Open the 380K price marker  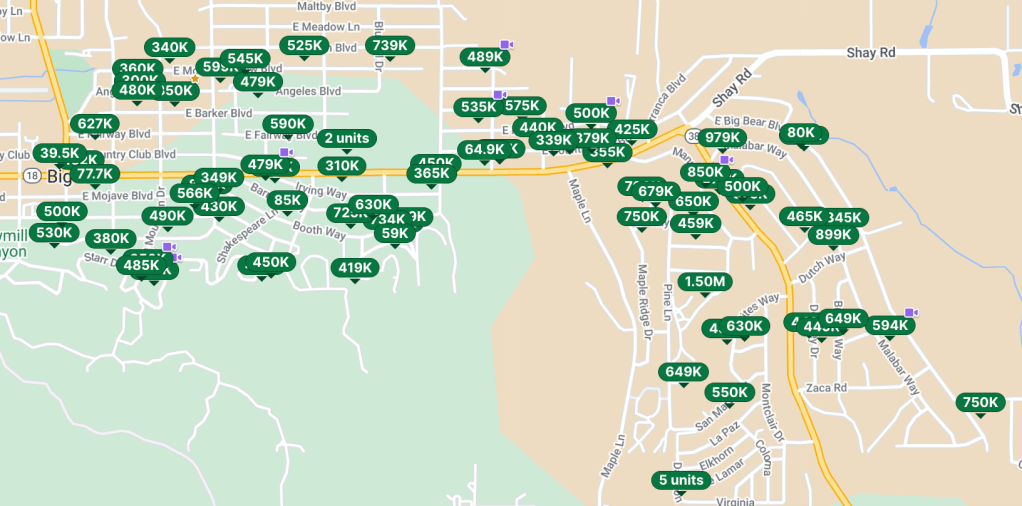click(x=109, y=238)
